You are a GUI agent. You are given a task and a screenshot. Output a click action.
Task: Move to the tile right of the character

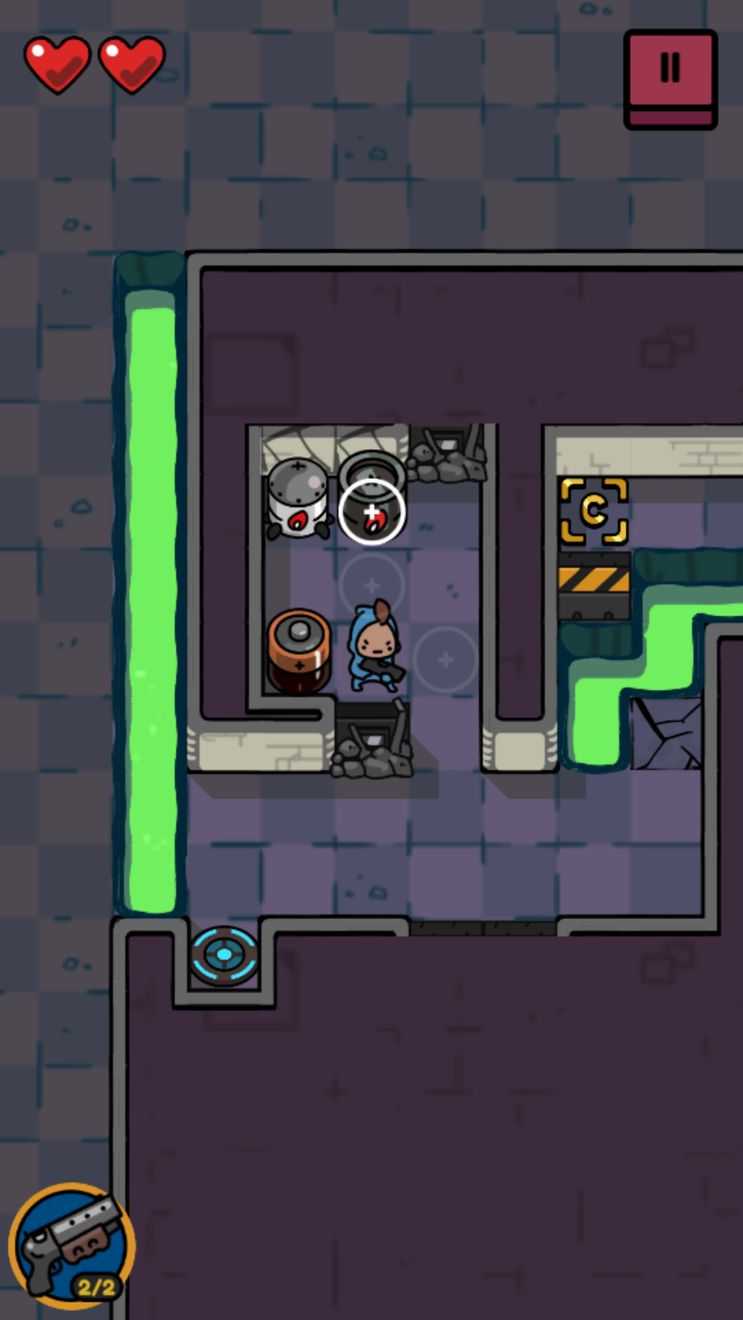point(445,659)
